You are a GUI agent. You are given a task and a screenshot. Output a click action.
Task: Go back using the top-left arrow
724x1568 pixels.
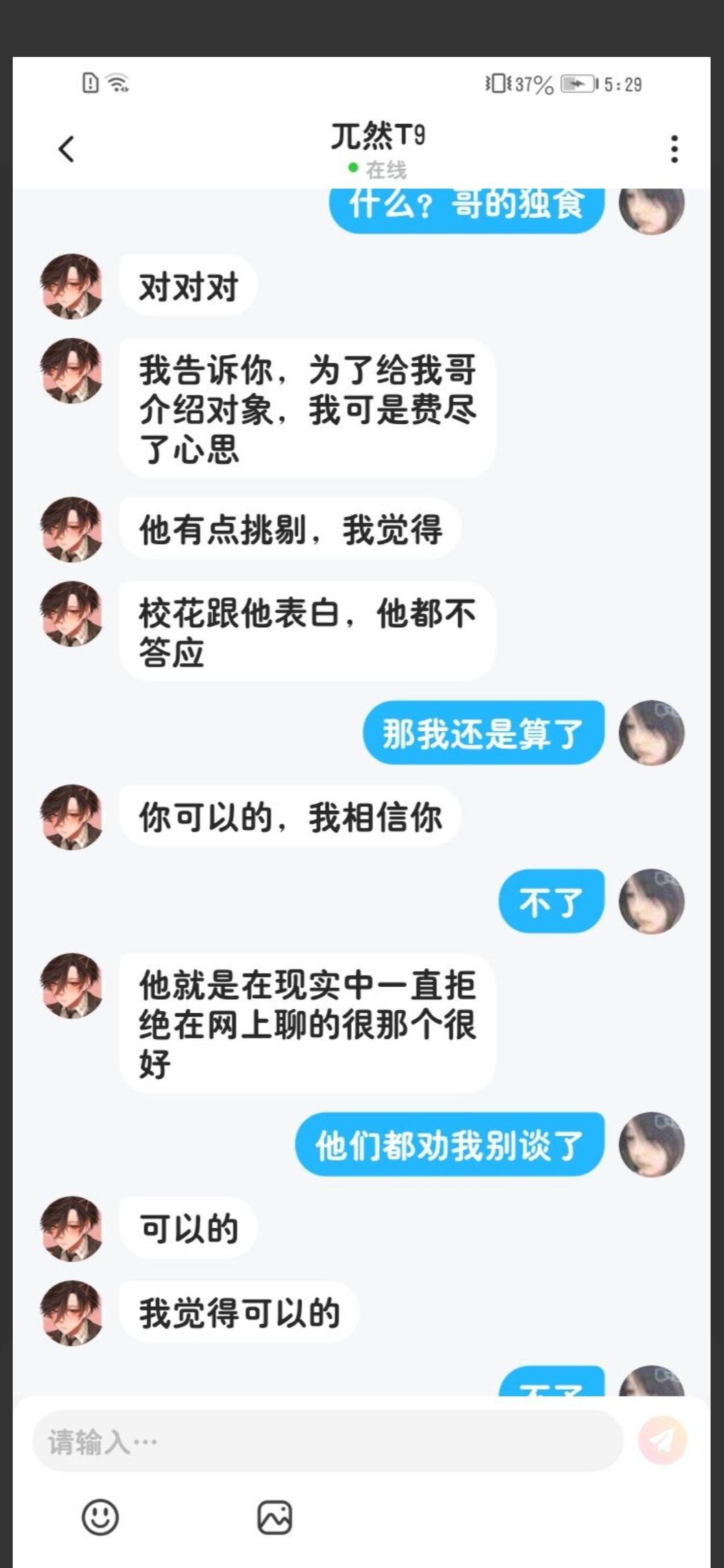point(66,149)
